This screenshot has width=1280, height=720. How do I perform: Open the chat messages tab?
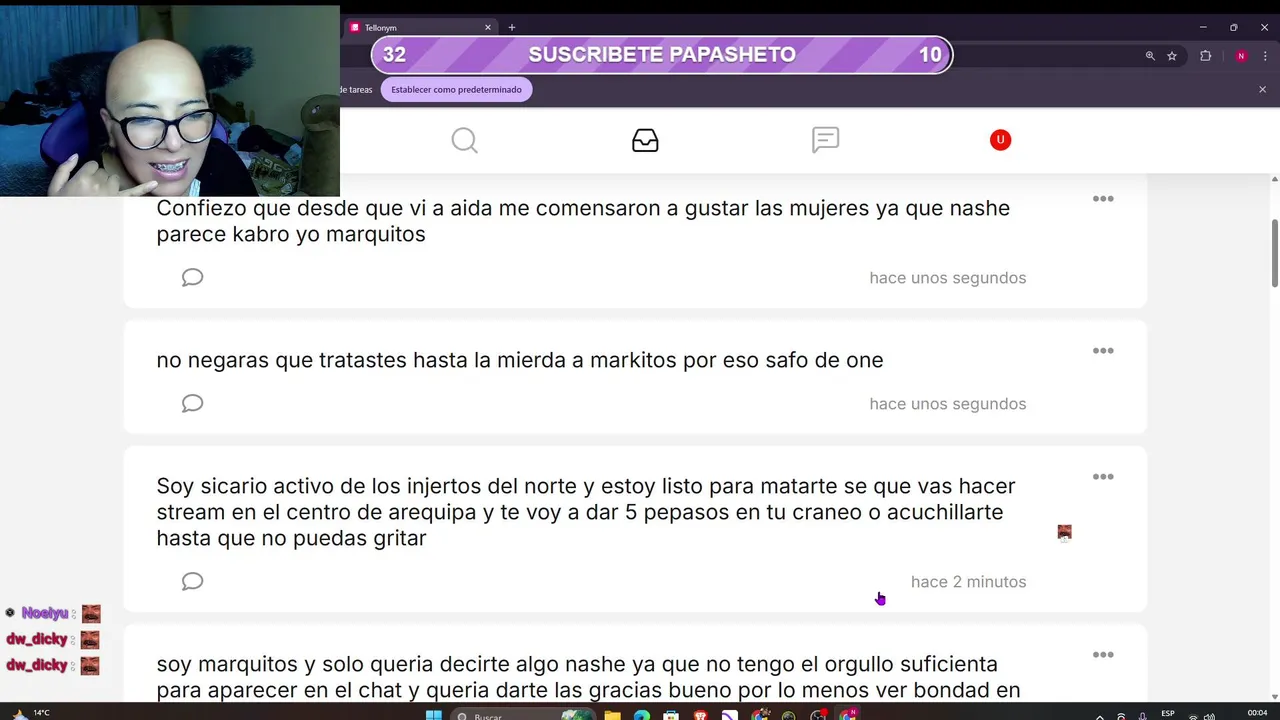(825, 141)
